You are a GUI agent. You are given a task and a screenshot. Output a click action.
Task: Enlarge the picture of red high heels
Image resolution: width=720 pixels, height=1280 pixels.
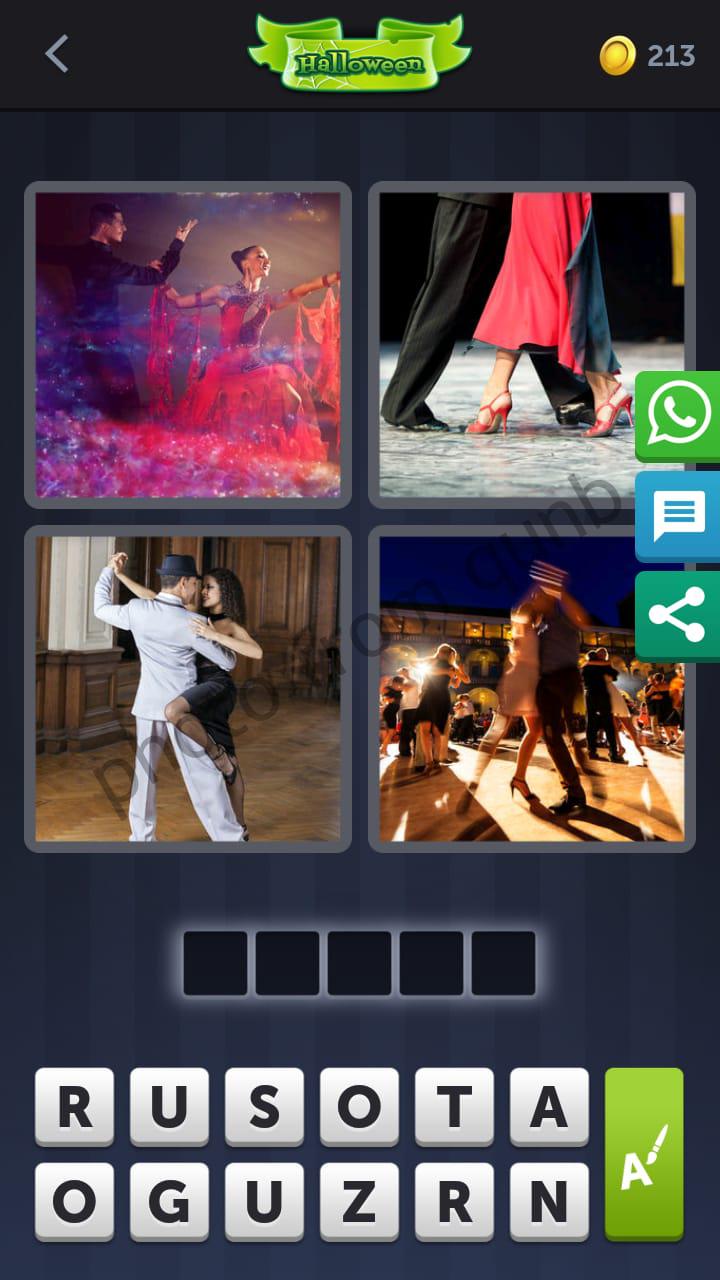pos(532,345)
